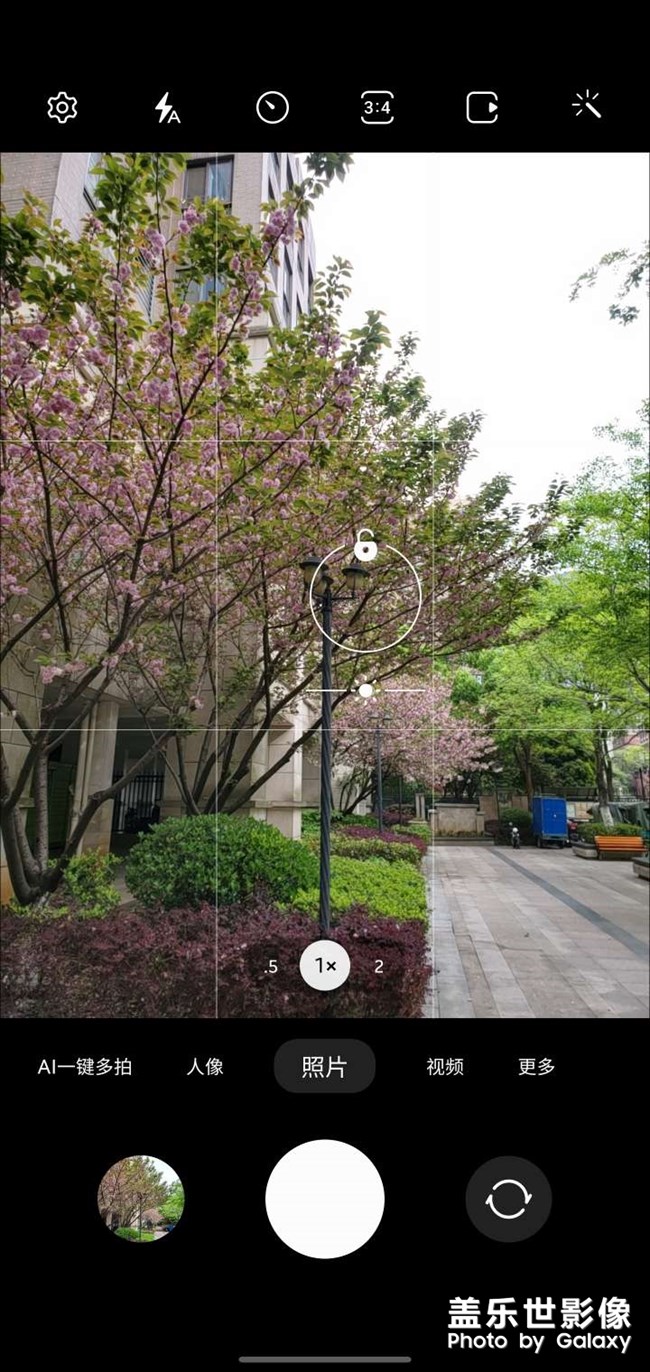Select the 照片 photo mode
The width and height of the screenshot is (650, 1372).
coord(324,1067)
